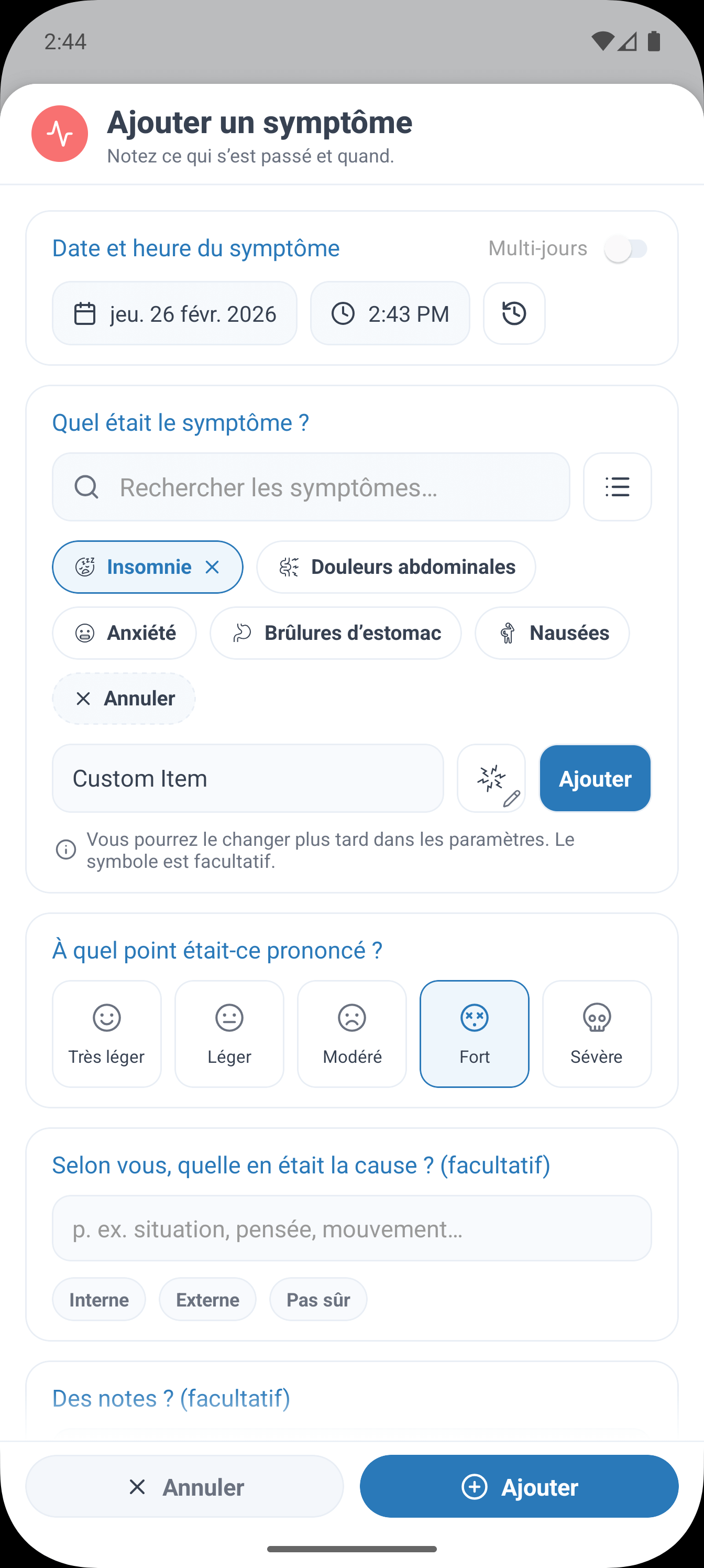Click the calendar icon in the date field
This screenshot has height=1568, width=704.
[84, 313]
